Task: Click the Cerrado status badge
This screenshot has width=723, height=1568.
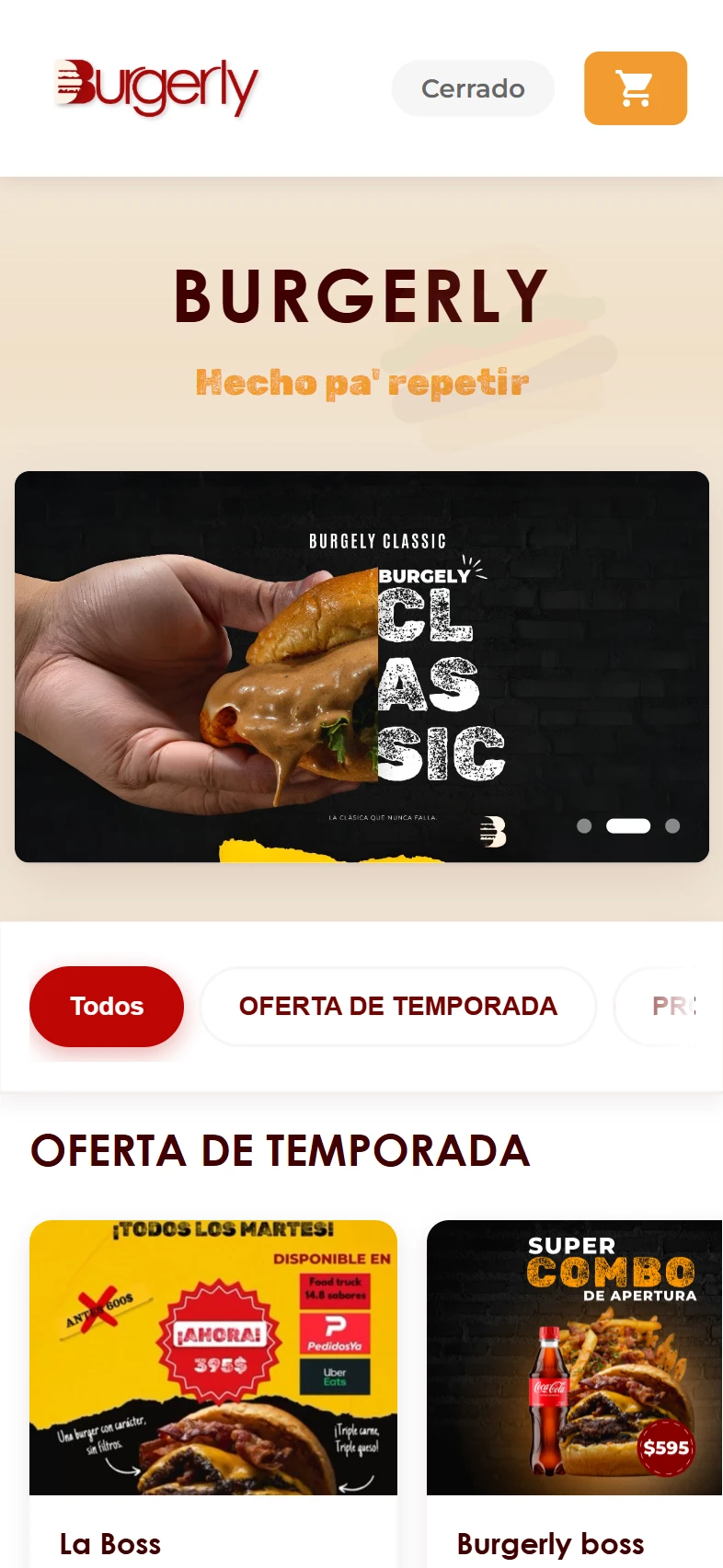Action: coord(472,87)
